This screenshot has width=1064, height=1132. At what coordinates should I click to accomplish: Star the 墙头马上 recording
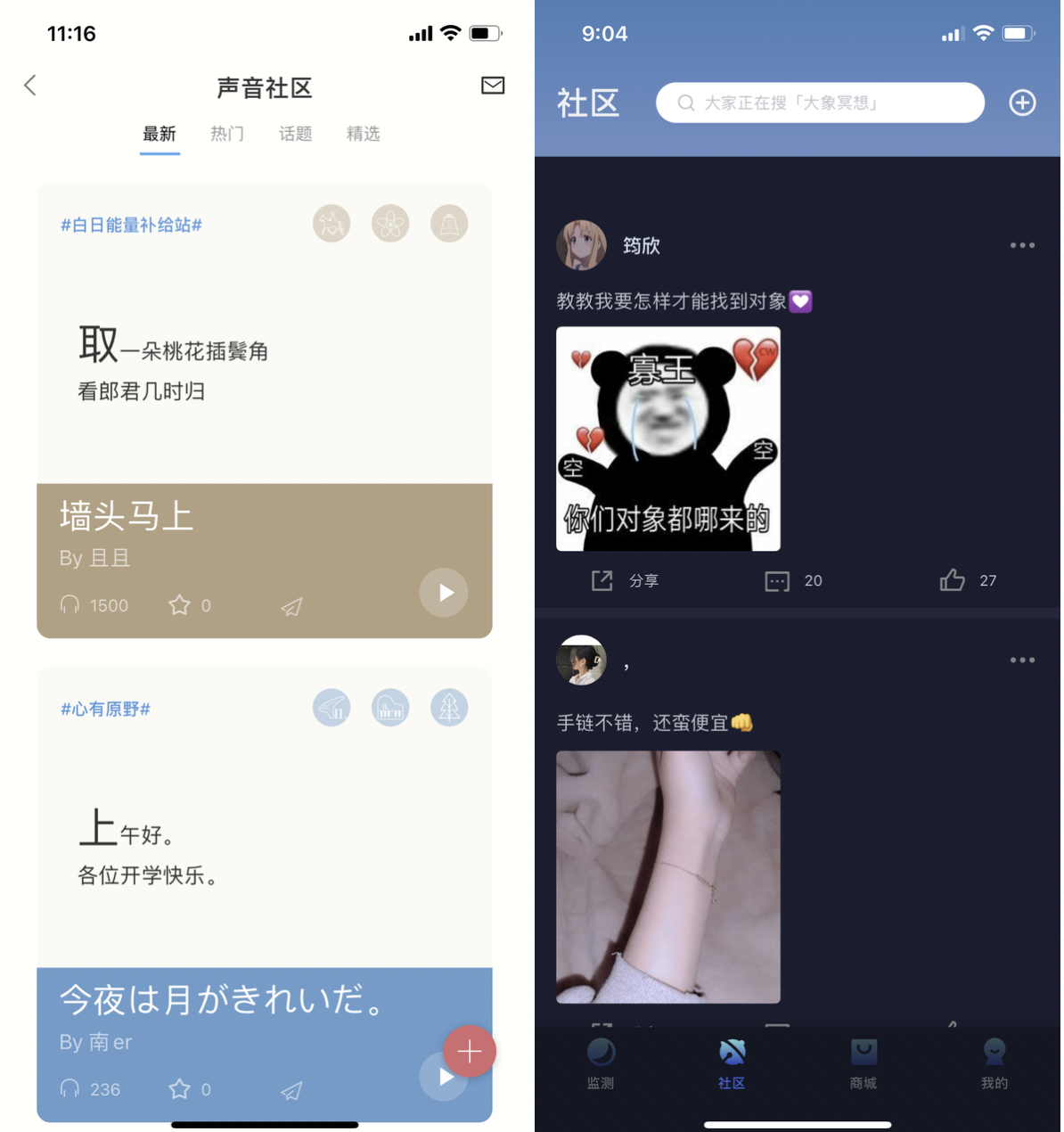(x=181, y=604)
